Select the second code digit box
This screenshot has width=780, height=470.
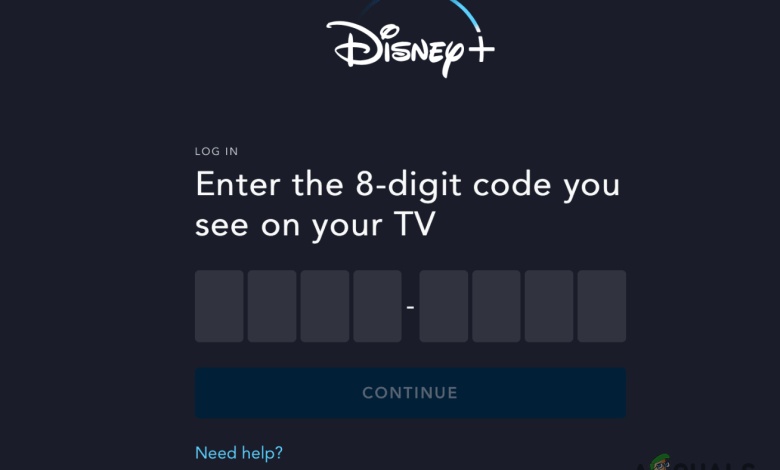[272, 306]
